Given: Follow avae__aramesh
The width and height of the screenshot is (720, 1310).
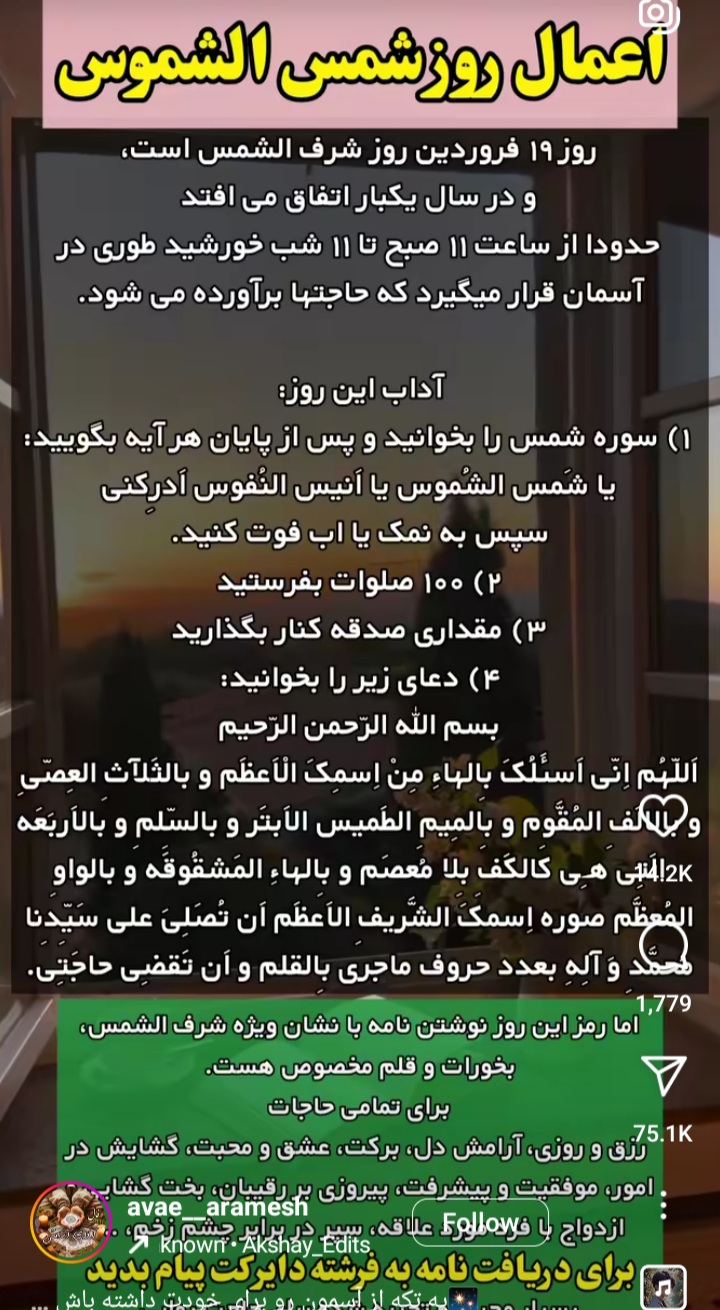Looking at the screenshot, I should click(x=482, y=1222).
